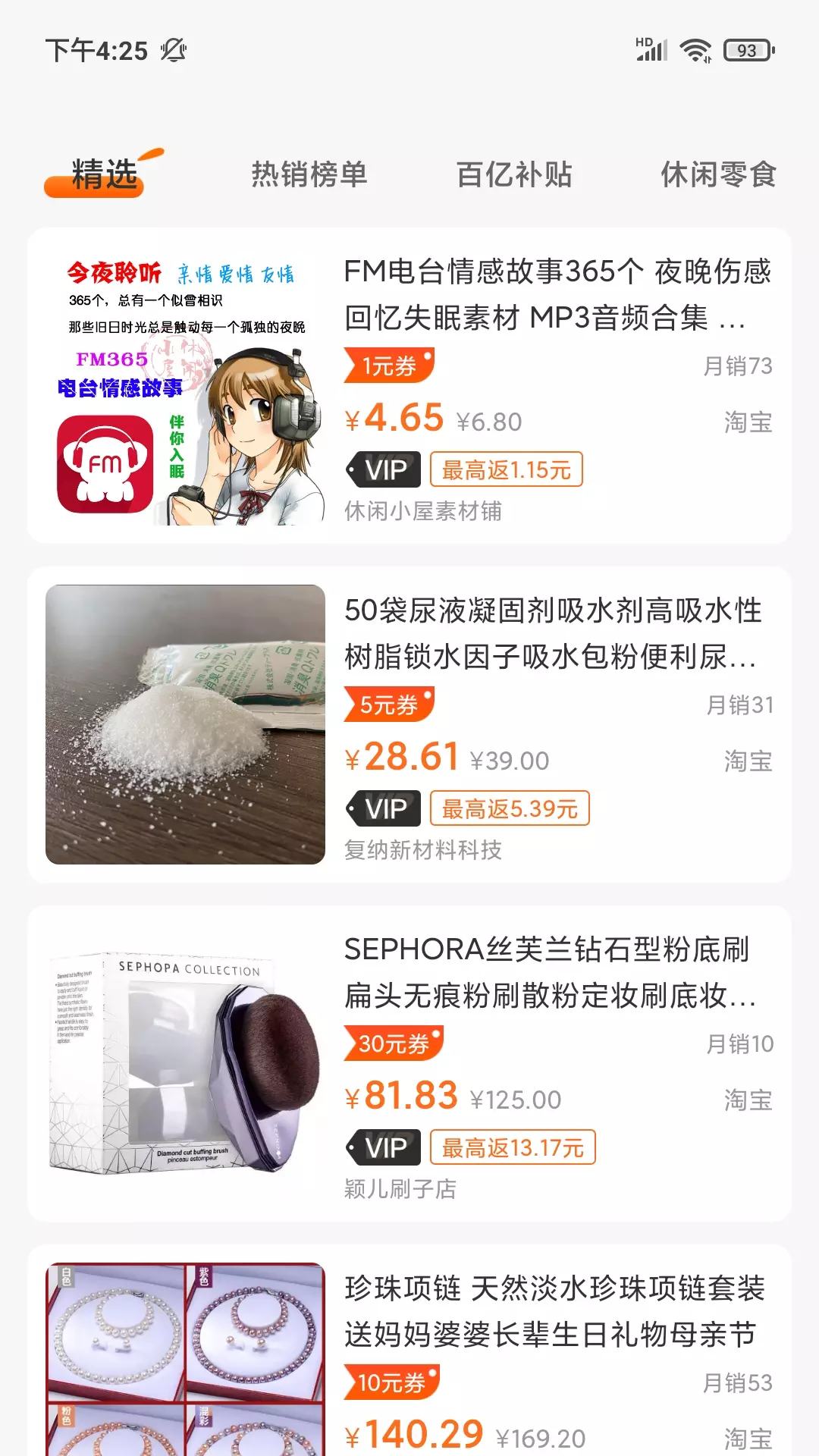Viewport: 819px width, 1456px height.
Task: Switch to the 热销榜单 tab
Action: [309, 174]
